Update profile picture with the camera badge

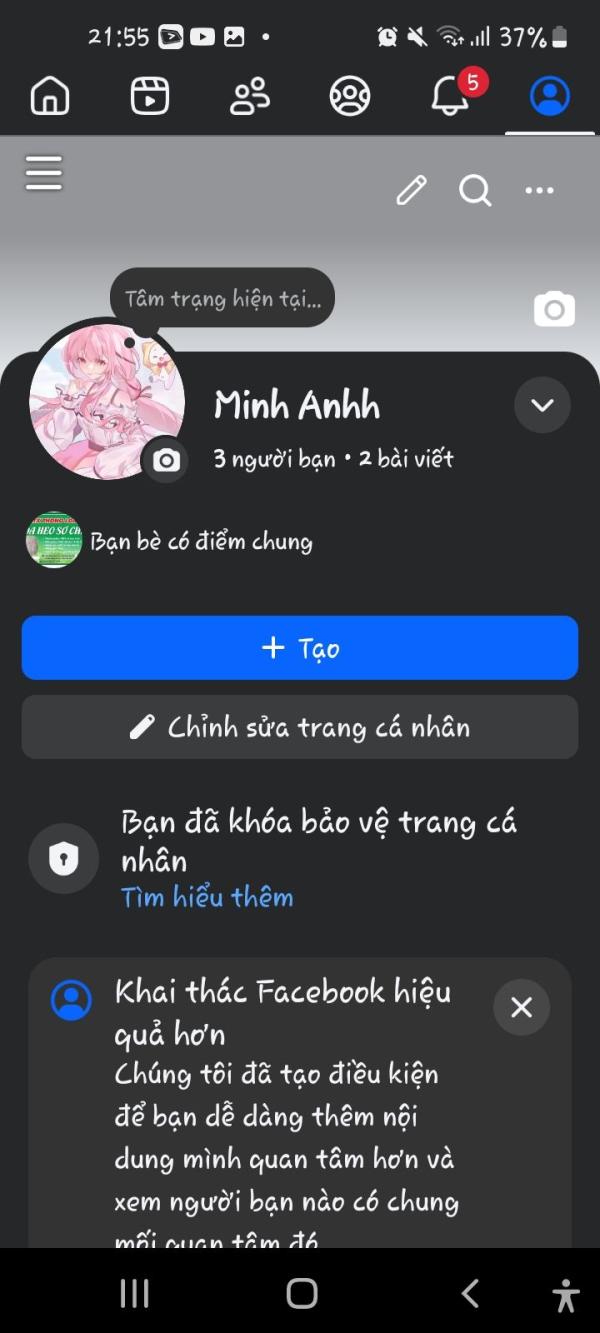click(x=166, y=460)
